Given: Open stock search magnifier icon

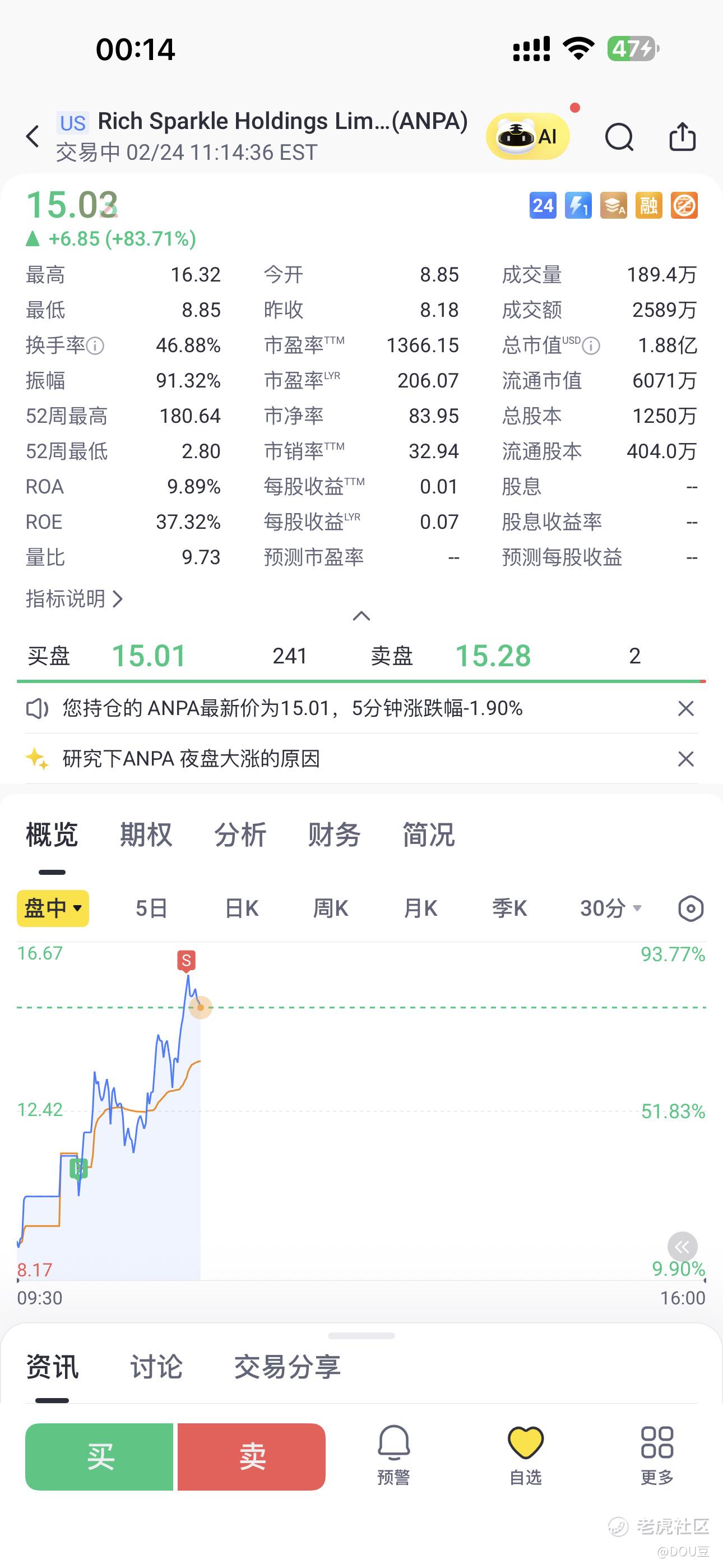Looking at the screenshot, I should point(619,136).
